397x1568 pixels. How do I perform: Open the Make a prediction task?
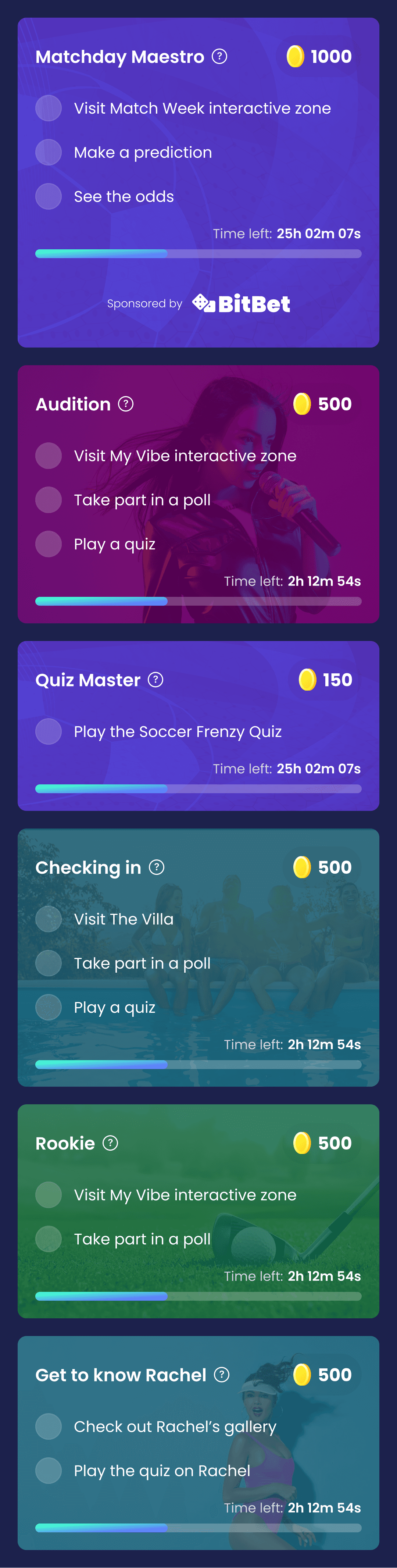(x=124, y=152)
